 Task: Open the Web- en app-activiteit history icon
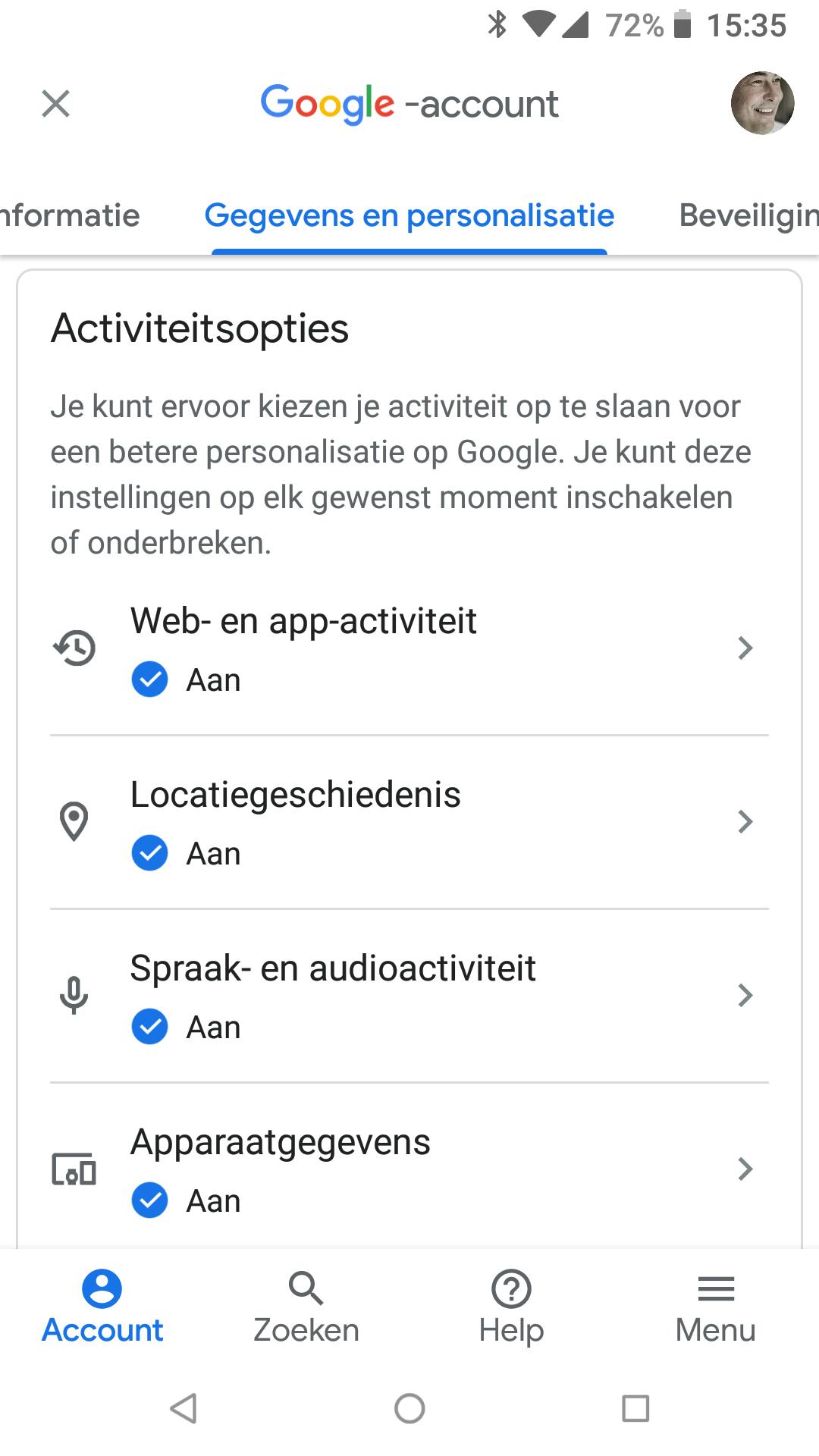tap(74, 648)
